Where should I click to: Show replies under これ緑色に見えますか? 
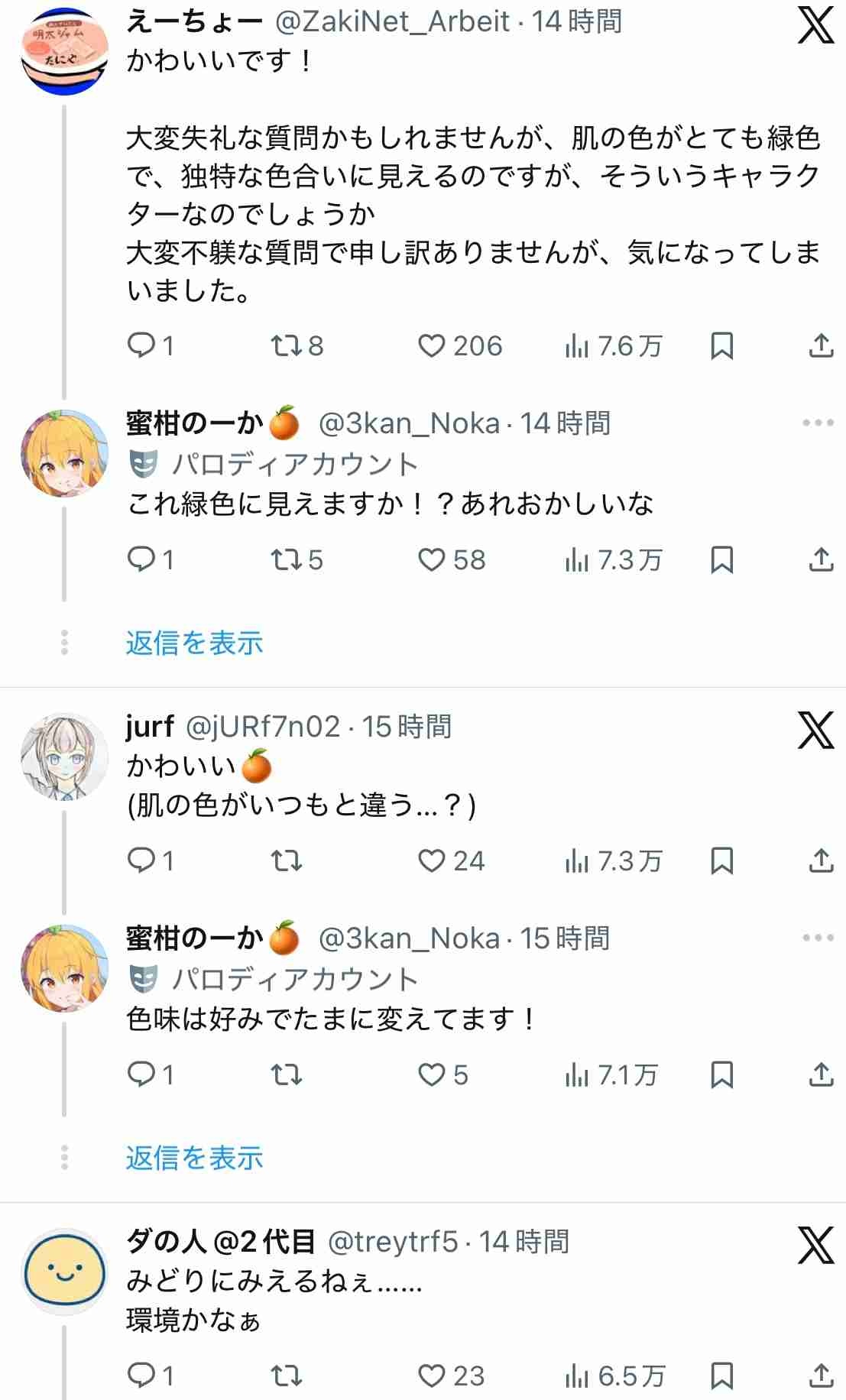(x=194, y=643)
